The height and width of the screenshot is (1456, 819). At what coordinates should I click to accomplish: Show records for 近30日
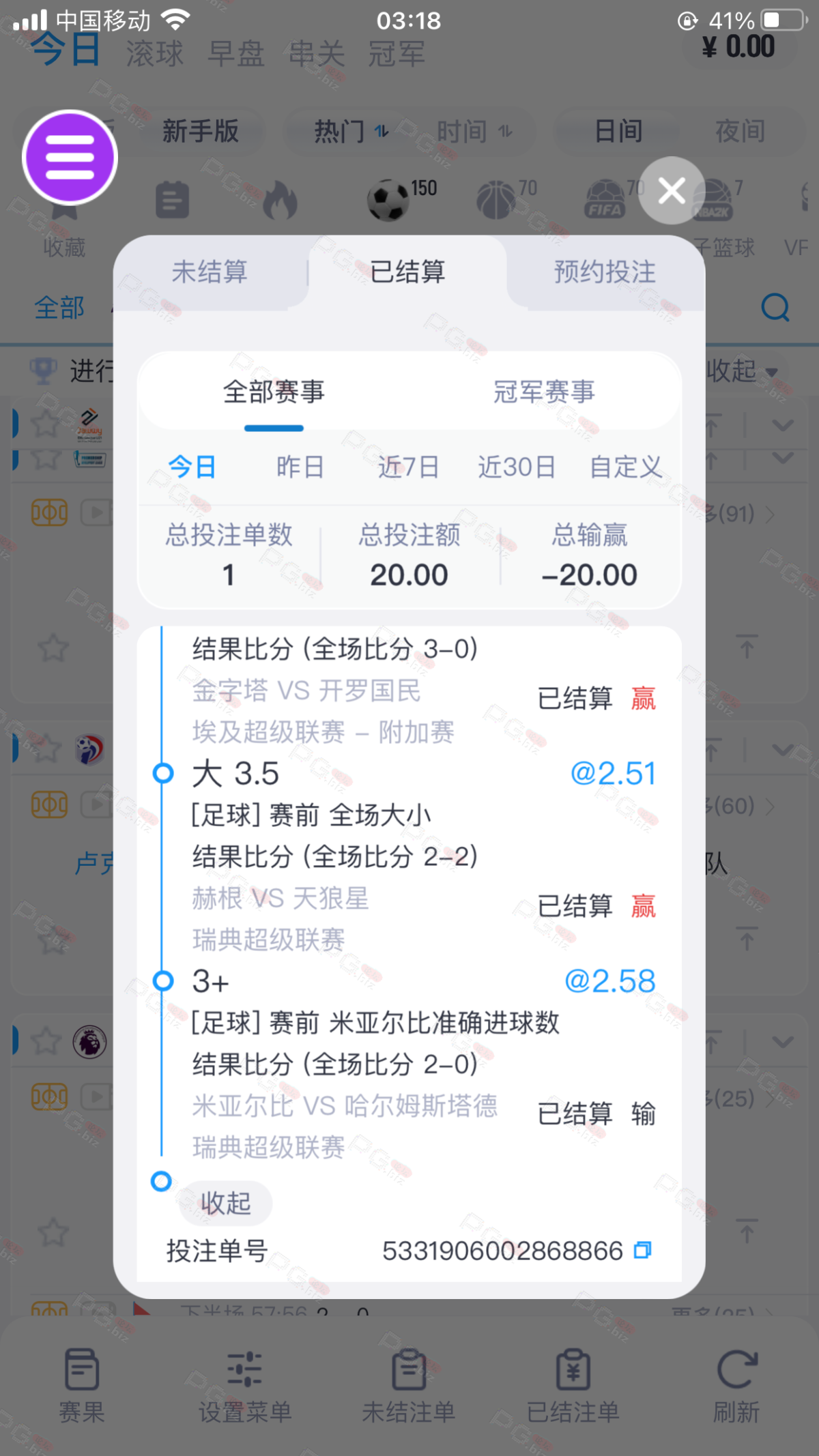point(516,467)
